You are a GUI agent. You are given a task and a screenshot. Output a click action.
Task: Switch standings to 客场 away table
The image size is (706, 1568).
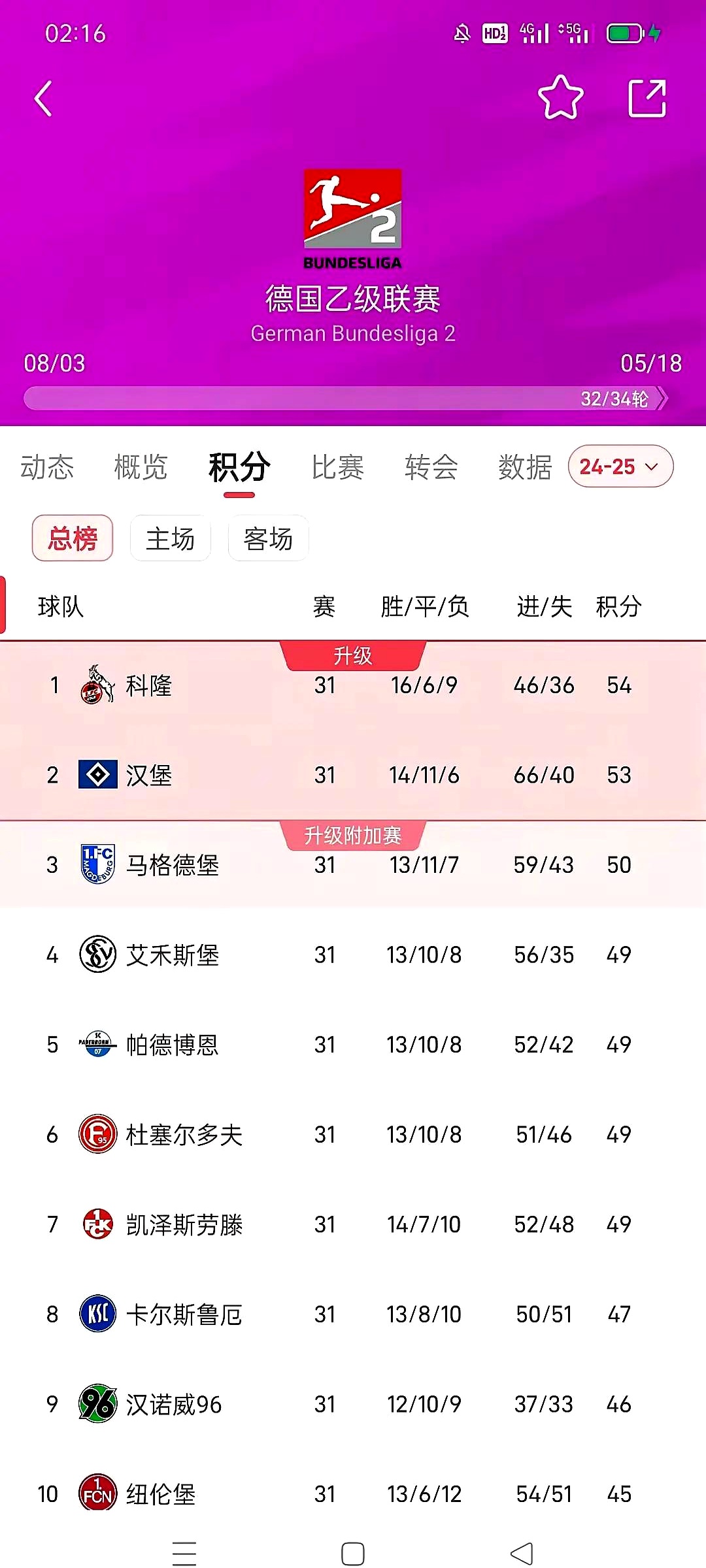pyautogui.click(x=268, y=538)
